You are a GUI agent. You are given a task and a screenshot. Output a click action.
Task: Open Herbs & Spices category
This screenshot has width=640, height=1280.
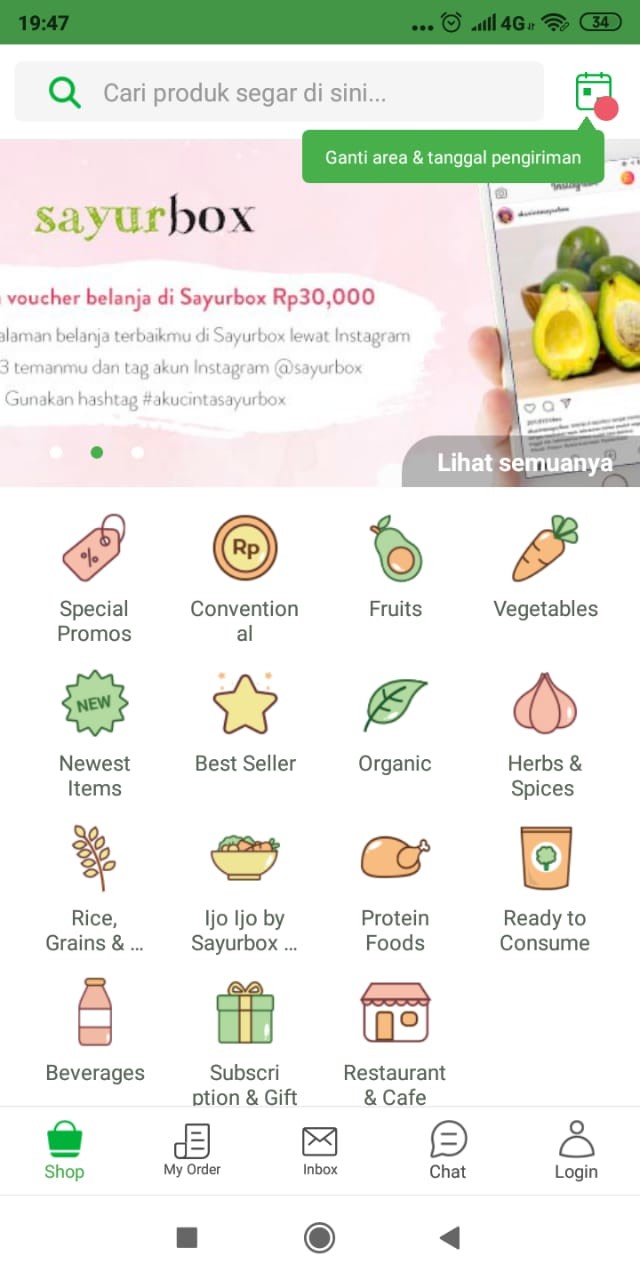[x=545, y=732]
